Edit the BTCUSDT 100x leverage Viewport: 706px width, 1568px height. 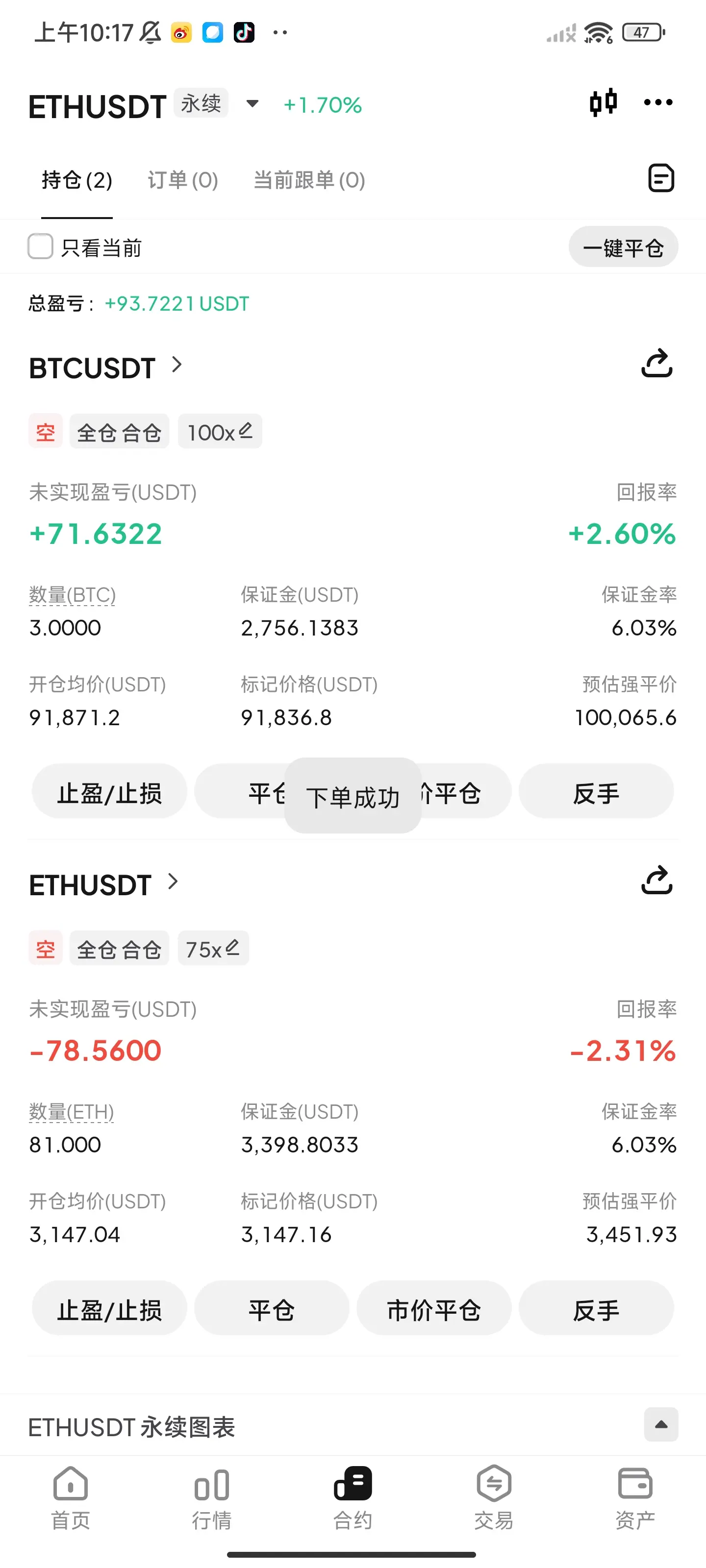[220, 432]
